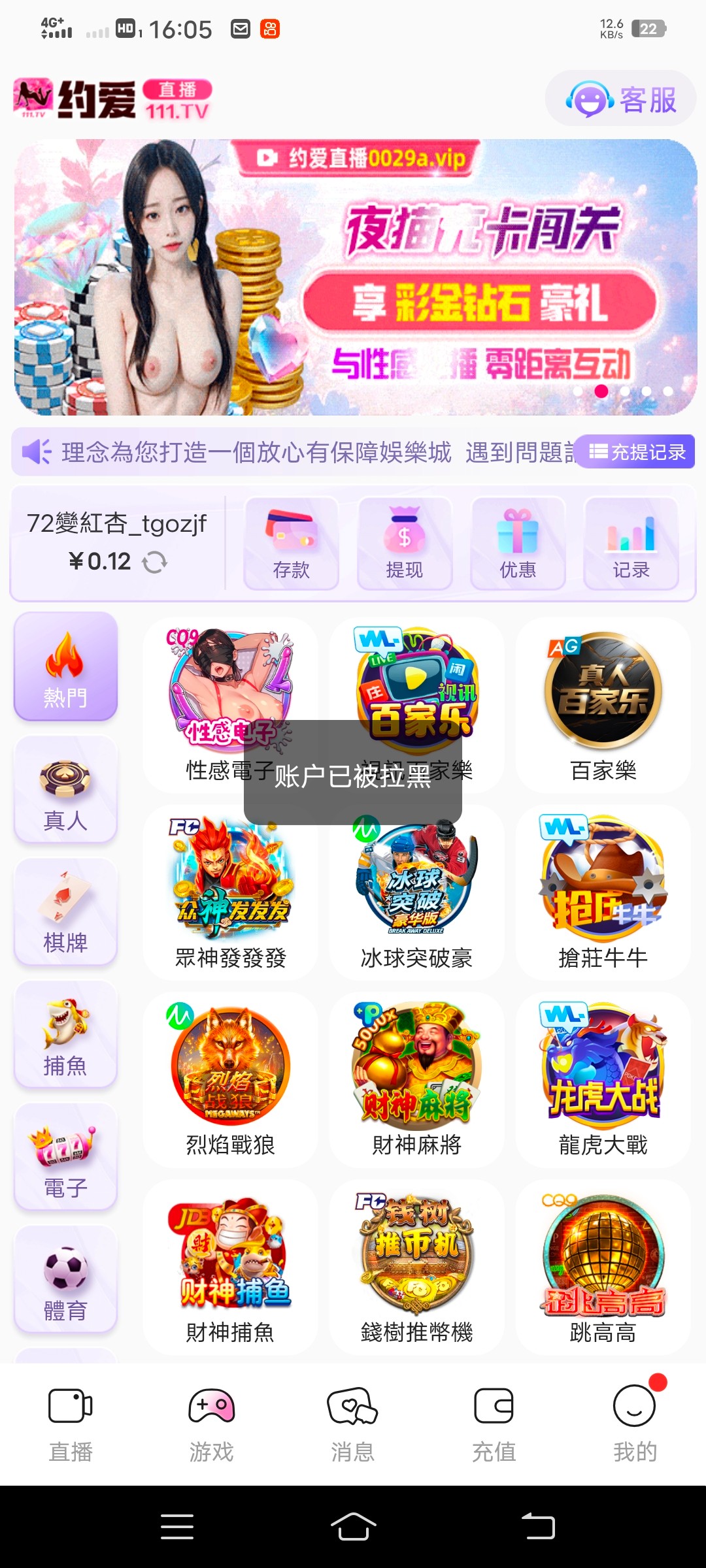The height and width of the screenshot is (1568, 706).
Task: Open 客服 customer service
Action: (620, 99)
